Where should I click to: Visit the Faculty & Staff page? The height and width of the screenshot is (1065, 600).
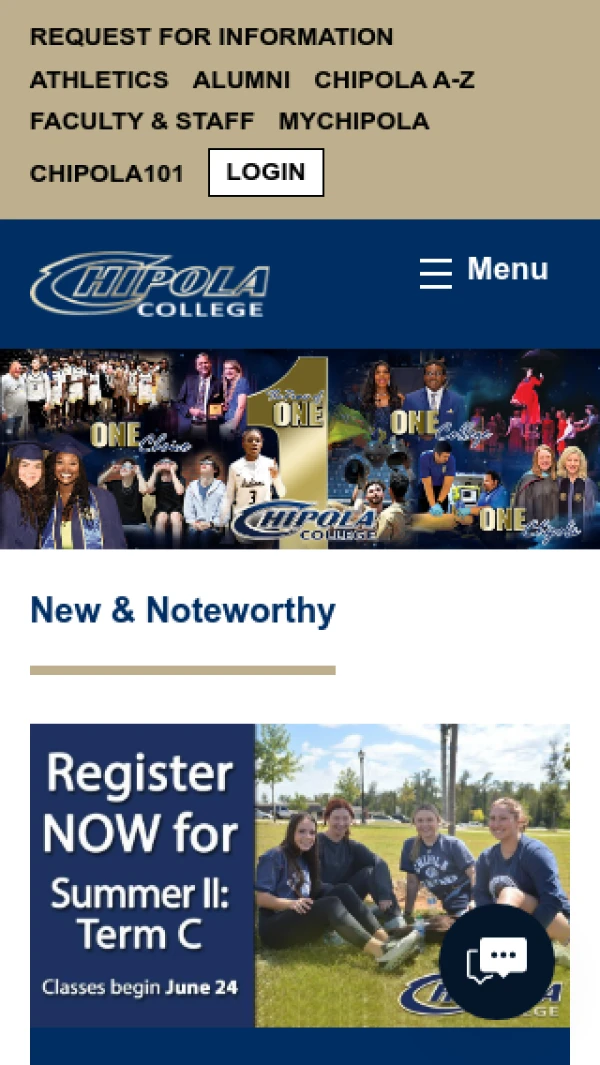click(142, 122)
